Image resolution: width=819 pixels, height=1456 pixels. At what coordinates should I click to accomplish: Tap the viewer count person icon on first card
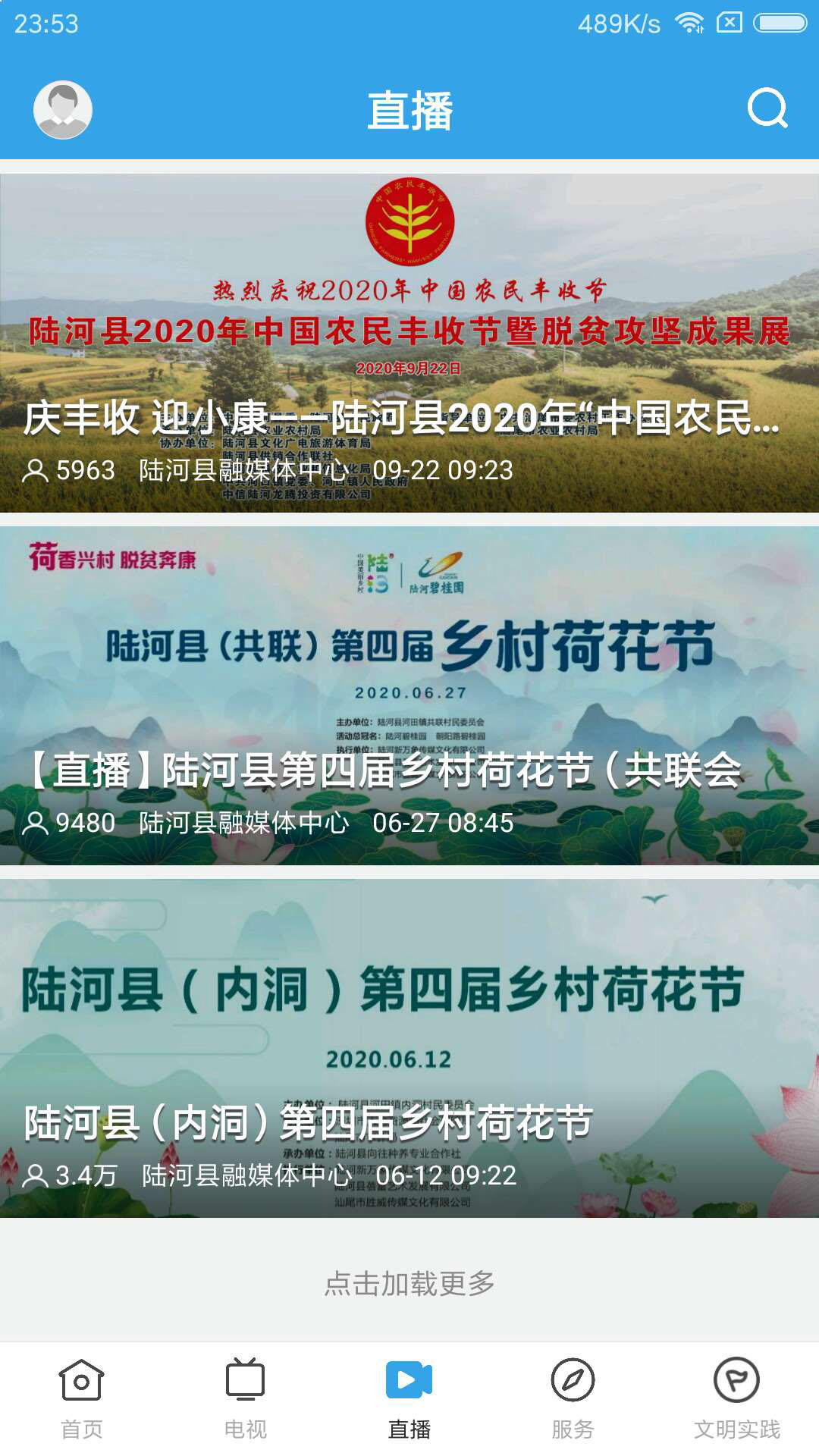click(36, 472)
